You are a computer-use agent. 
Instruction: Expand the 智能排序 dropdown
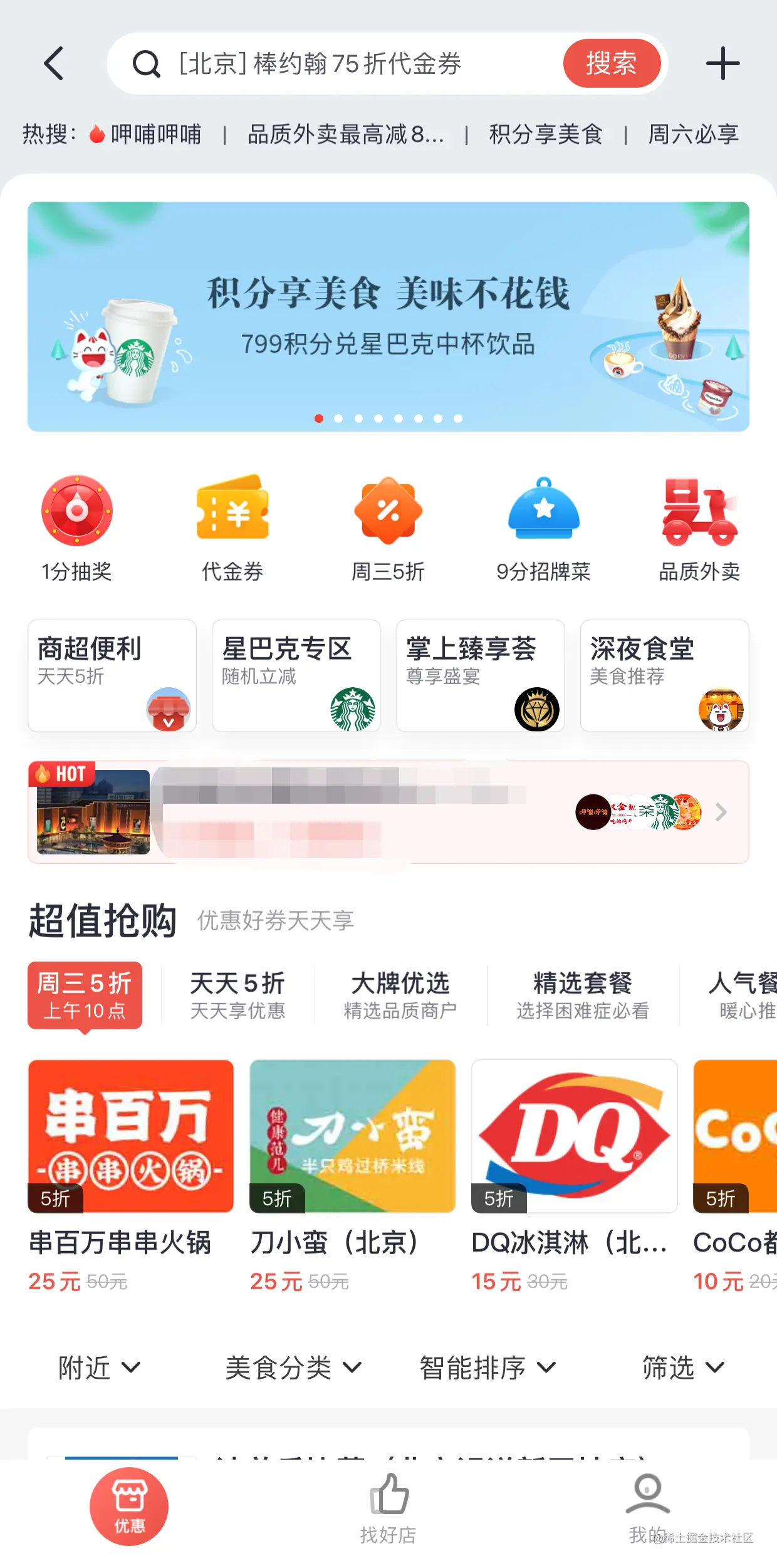tap(487, 1367)
